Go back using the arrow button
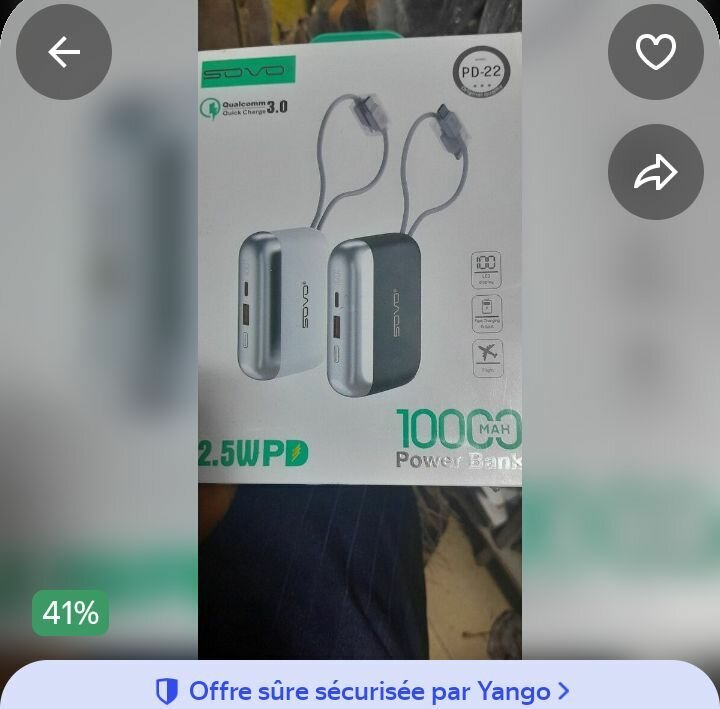This screenshot has width=720, height=709. 64,52
